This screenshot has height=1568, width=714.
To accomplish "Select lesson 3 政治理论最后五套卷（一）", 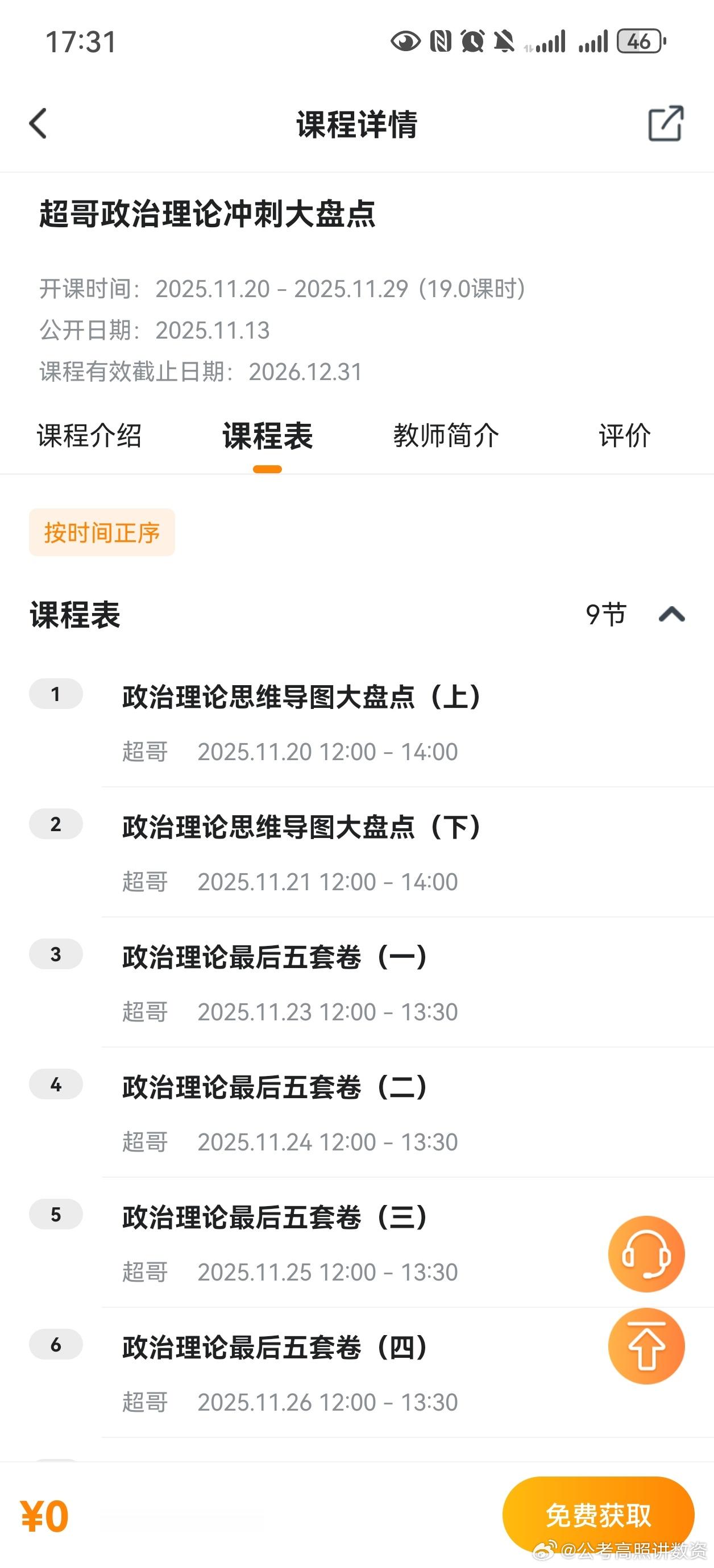I will (x=274, y=956).
